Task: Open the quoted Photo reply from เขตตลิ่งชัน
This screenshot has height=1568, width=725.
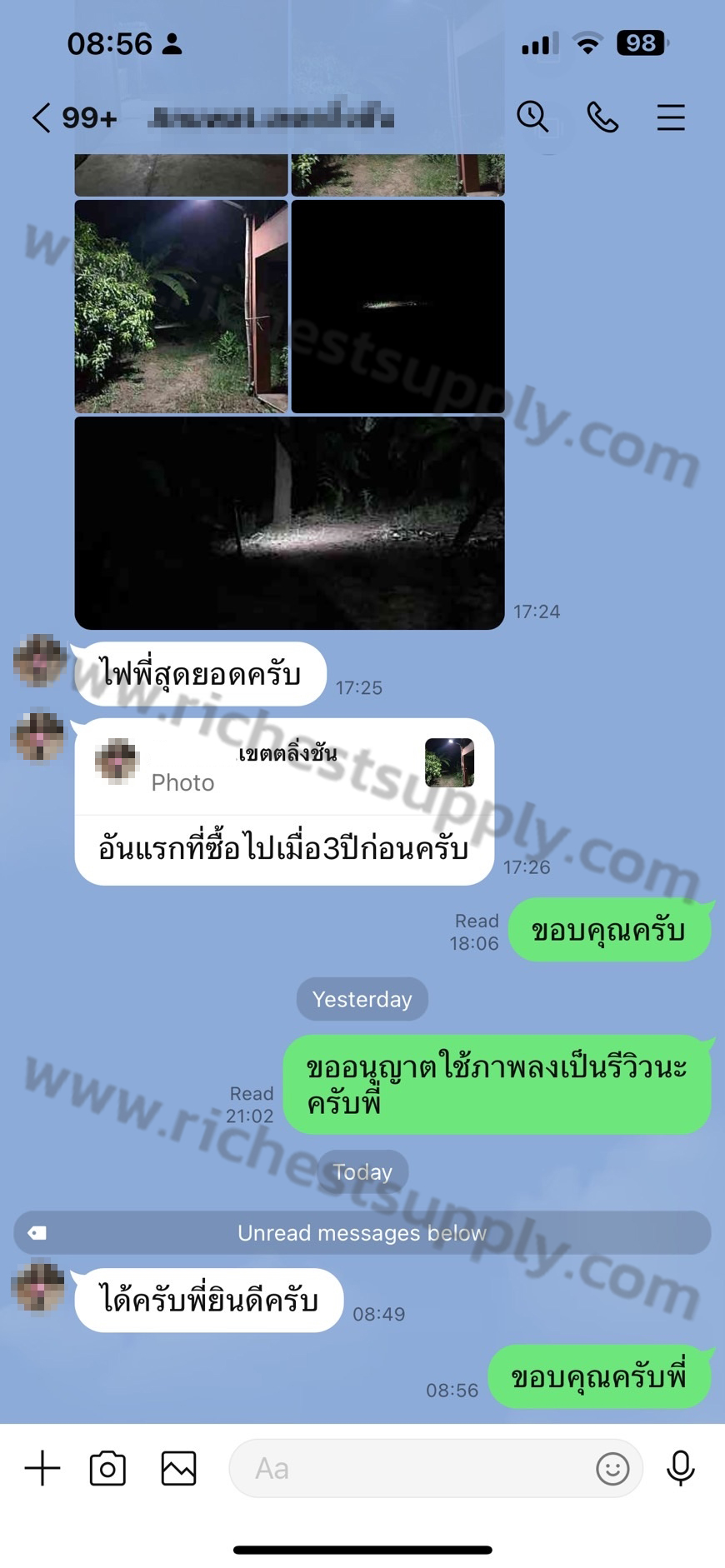Action: tap(284, 766)
